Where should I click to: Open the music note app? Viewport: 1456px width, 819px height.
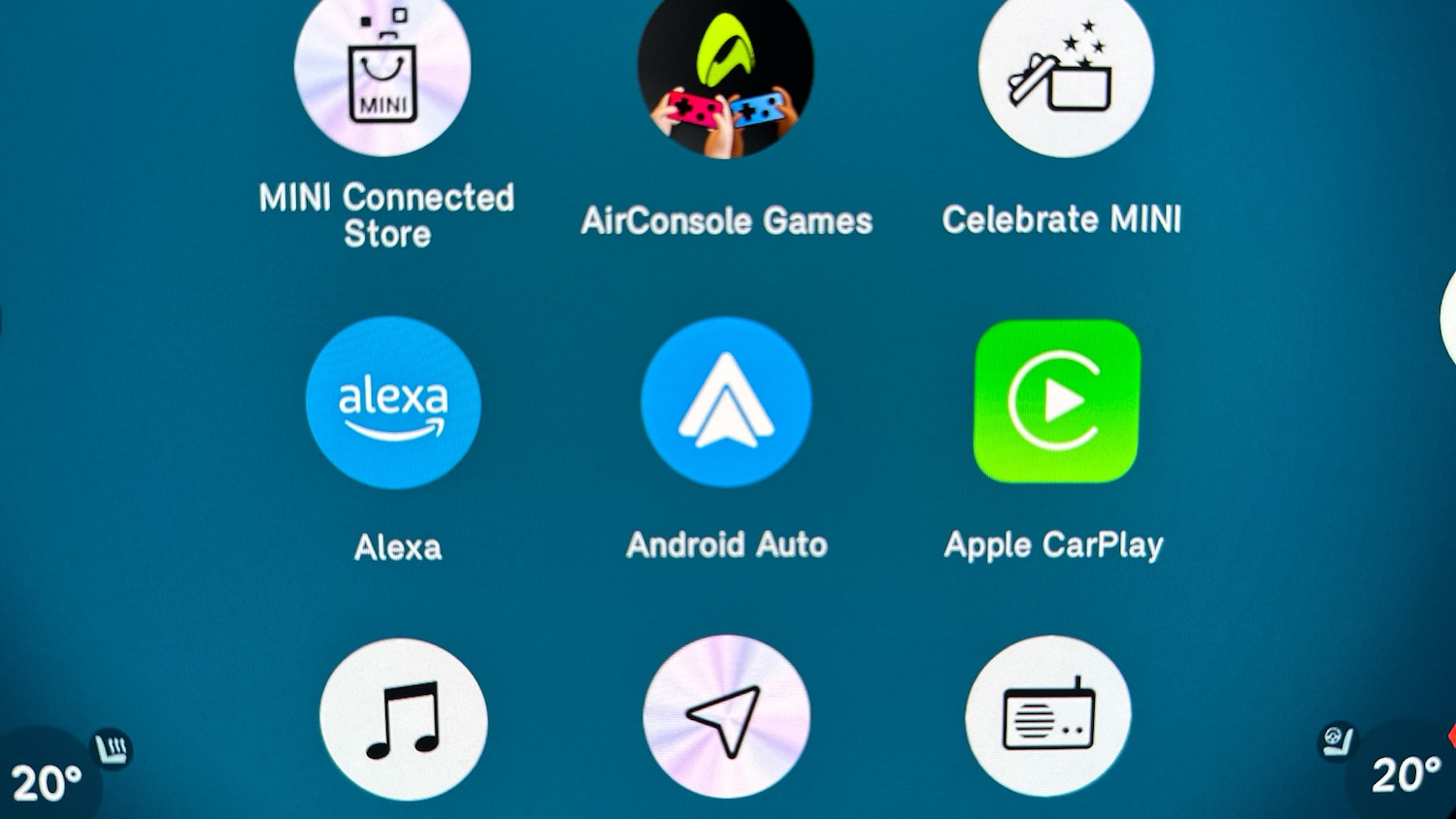(404, 720)
